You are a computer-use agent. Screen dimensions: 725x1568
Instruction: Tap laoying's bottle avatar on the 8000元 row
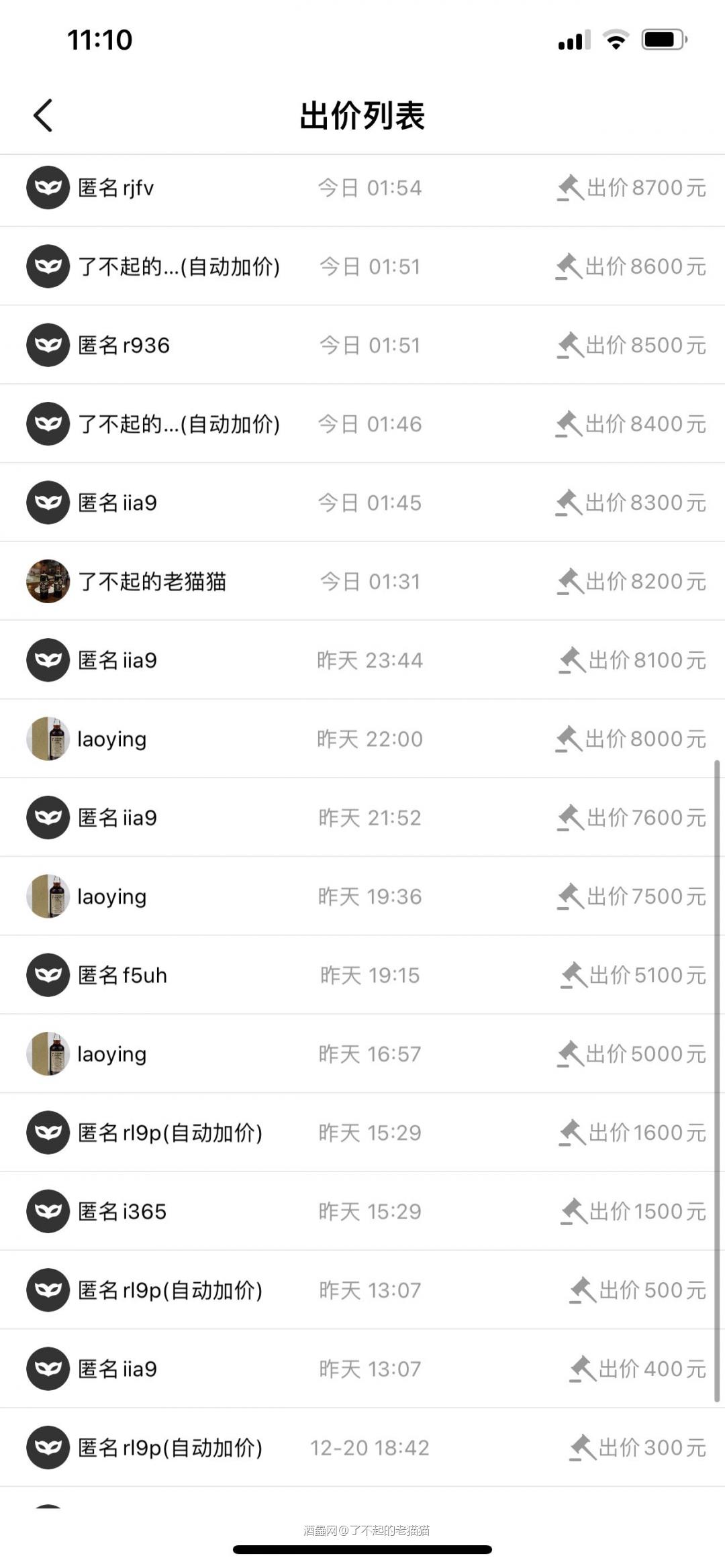48,739
